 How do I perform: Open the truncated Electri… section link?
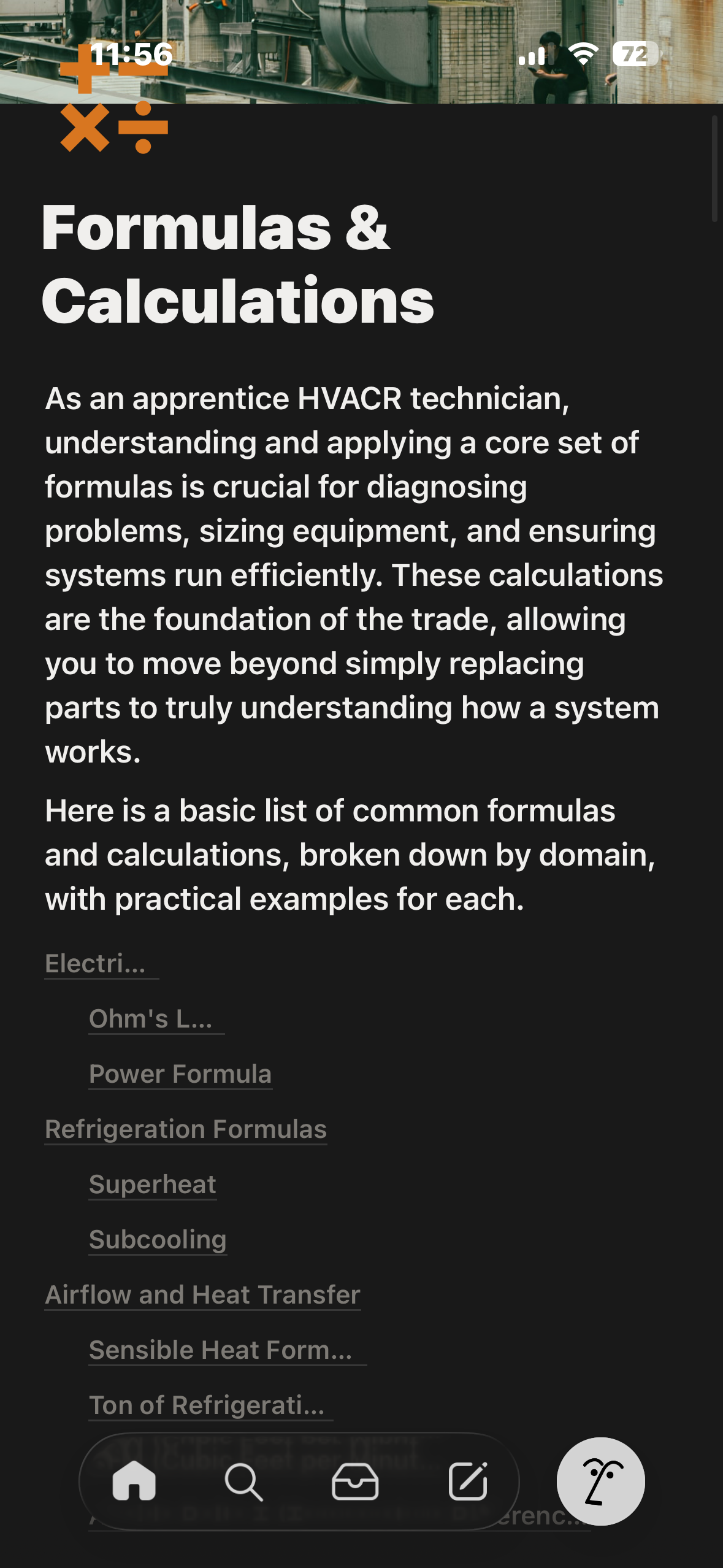tap(96, 964)
